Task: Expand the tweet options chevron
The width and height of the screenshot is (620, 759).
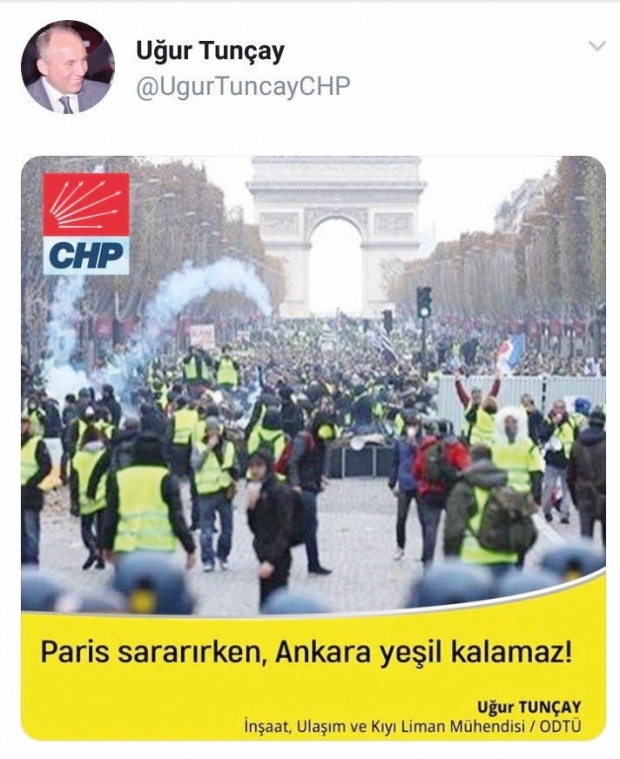Action: tap(596, 46)
